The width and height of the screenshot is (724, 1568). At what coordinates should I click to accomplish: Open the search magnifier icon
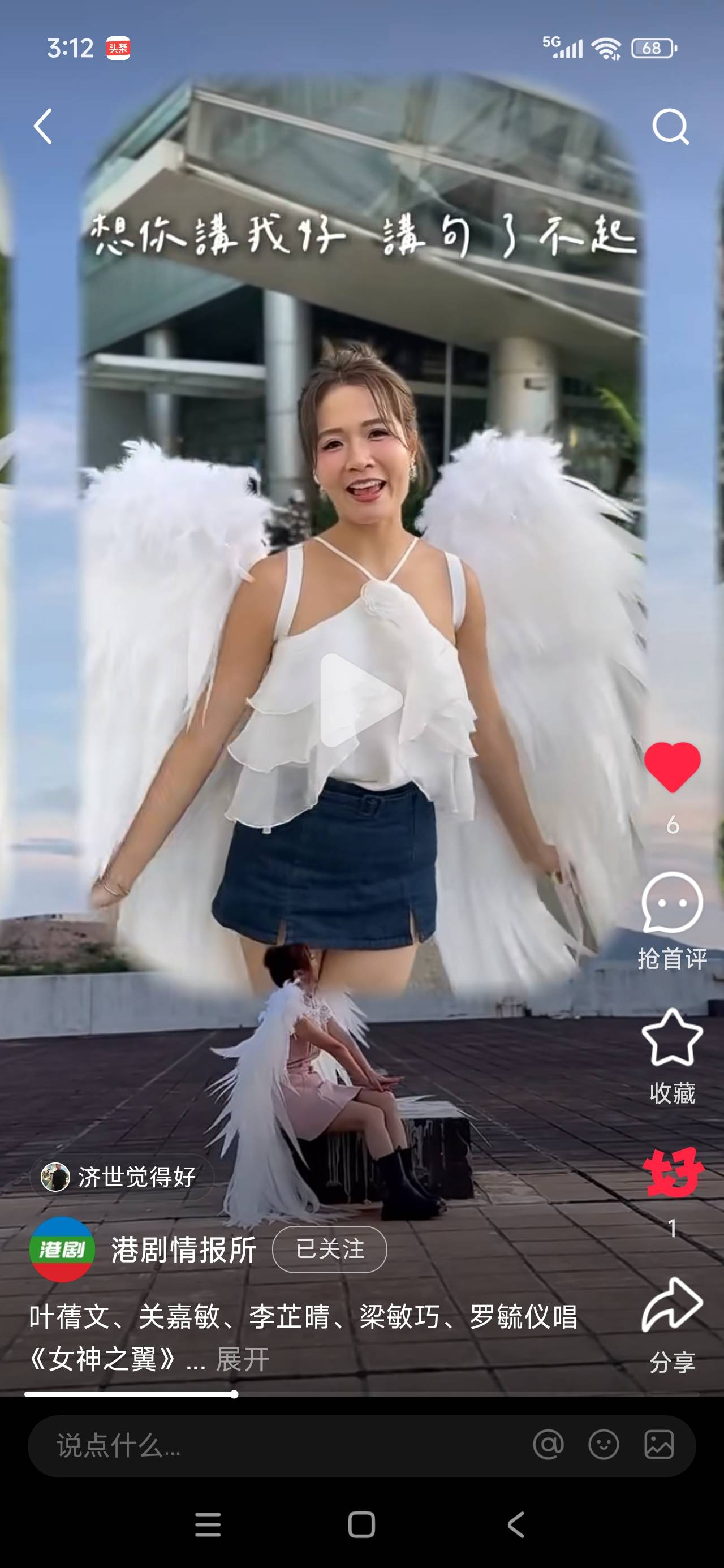tap(670, 126)
